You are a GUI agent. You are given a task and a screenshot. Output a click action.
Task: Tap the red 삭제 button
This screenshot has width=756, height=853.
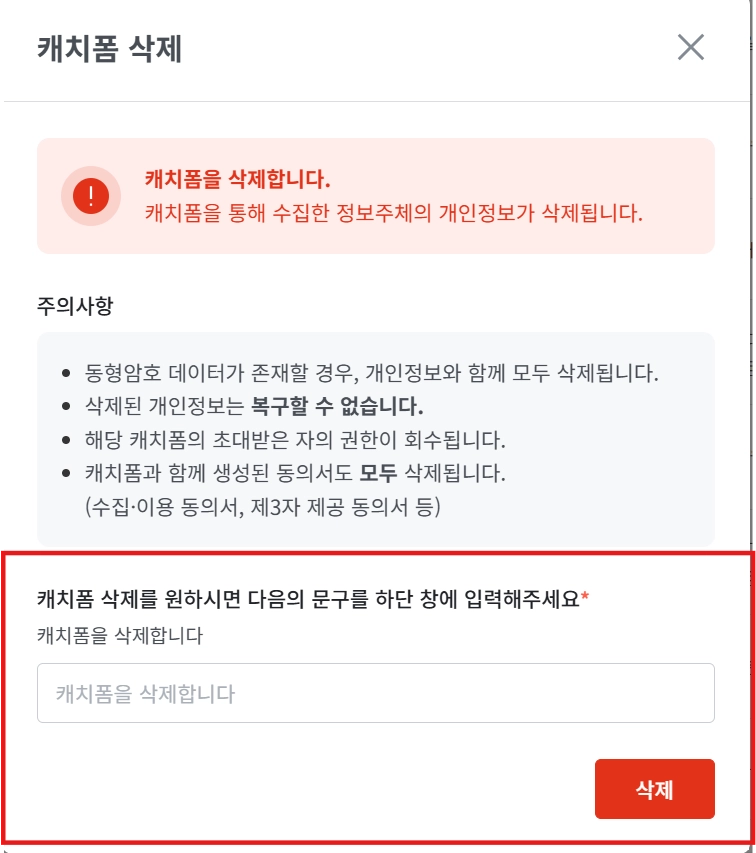[654, 789]
